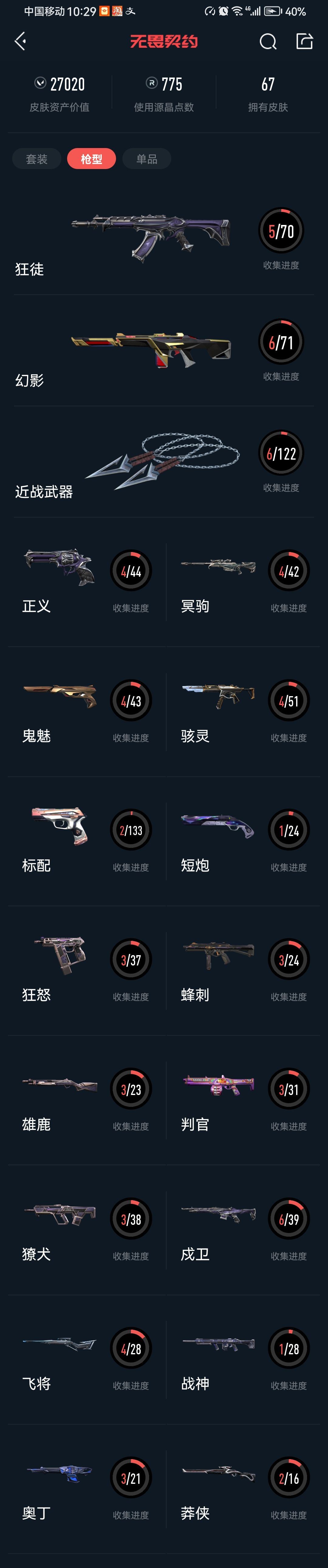The image size is (328, 1568).
Task: Open the search icon in header
Action: [x=268, y=41]
